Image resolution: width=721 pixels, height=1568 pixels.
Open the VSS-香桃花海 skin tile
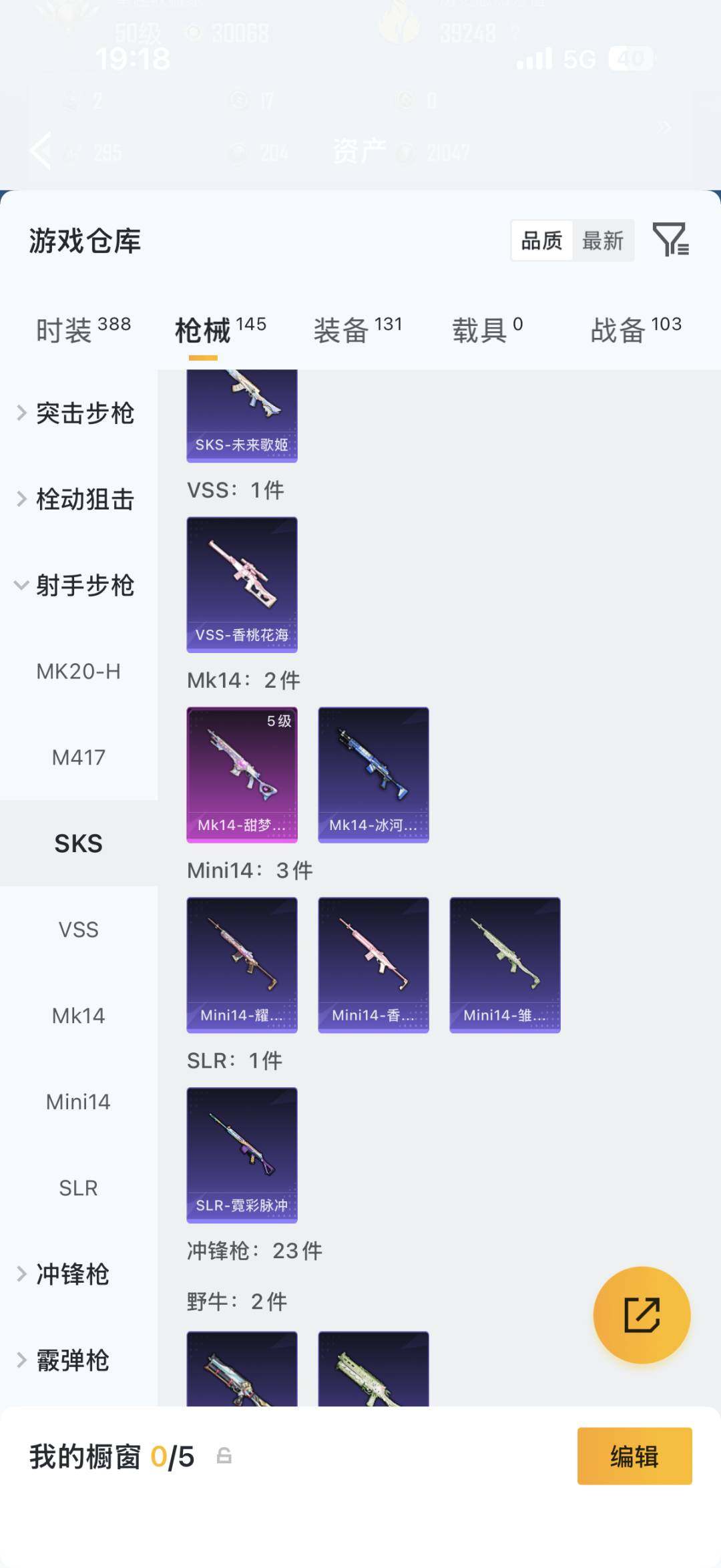pos(242,584)
